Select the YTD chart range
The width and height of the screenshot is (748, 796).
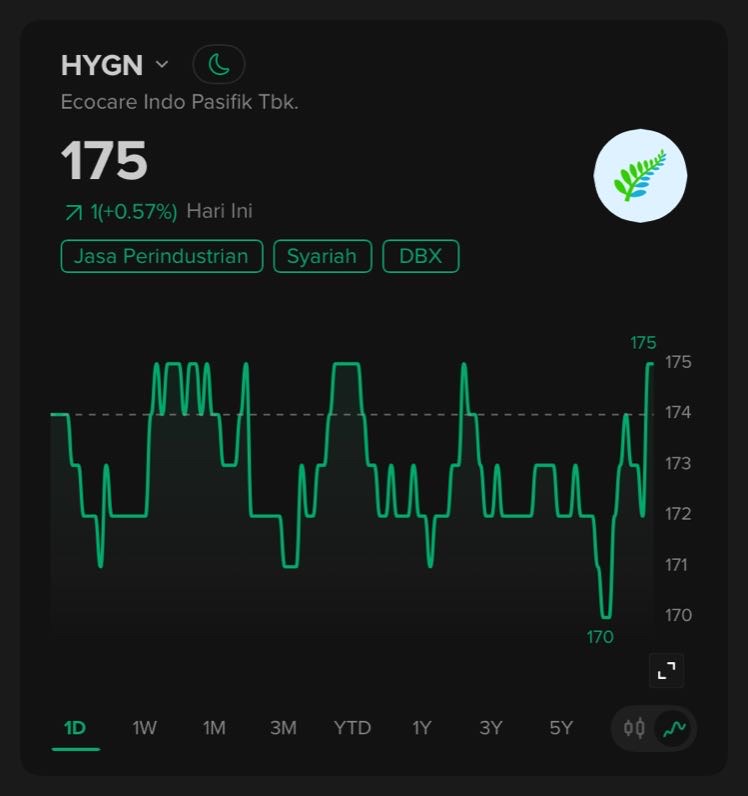coord(352,728)
